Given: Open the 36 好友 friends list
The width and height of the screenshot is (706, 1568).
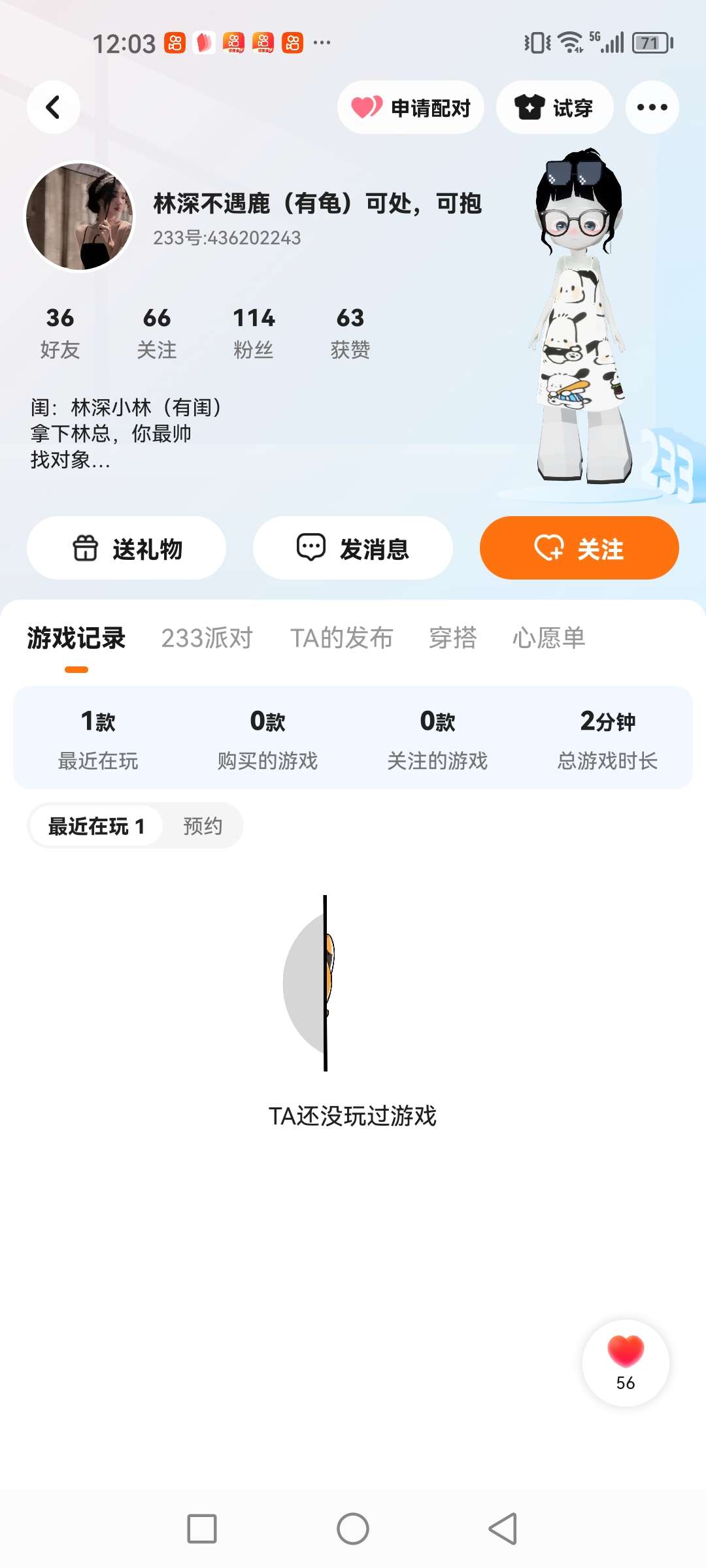Looking at the screenshot, I should point(60,332).
